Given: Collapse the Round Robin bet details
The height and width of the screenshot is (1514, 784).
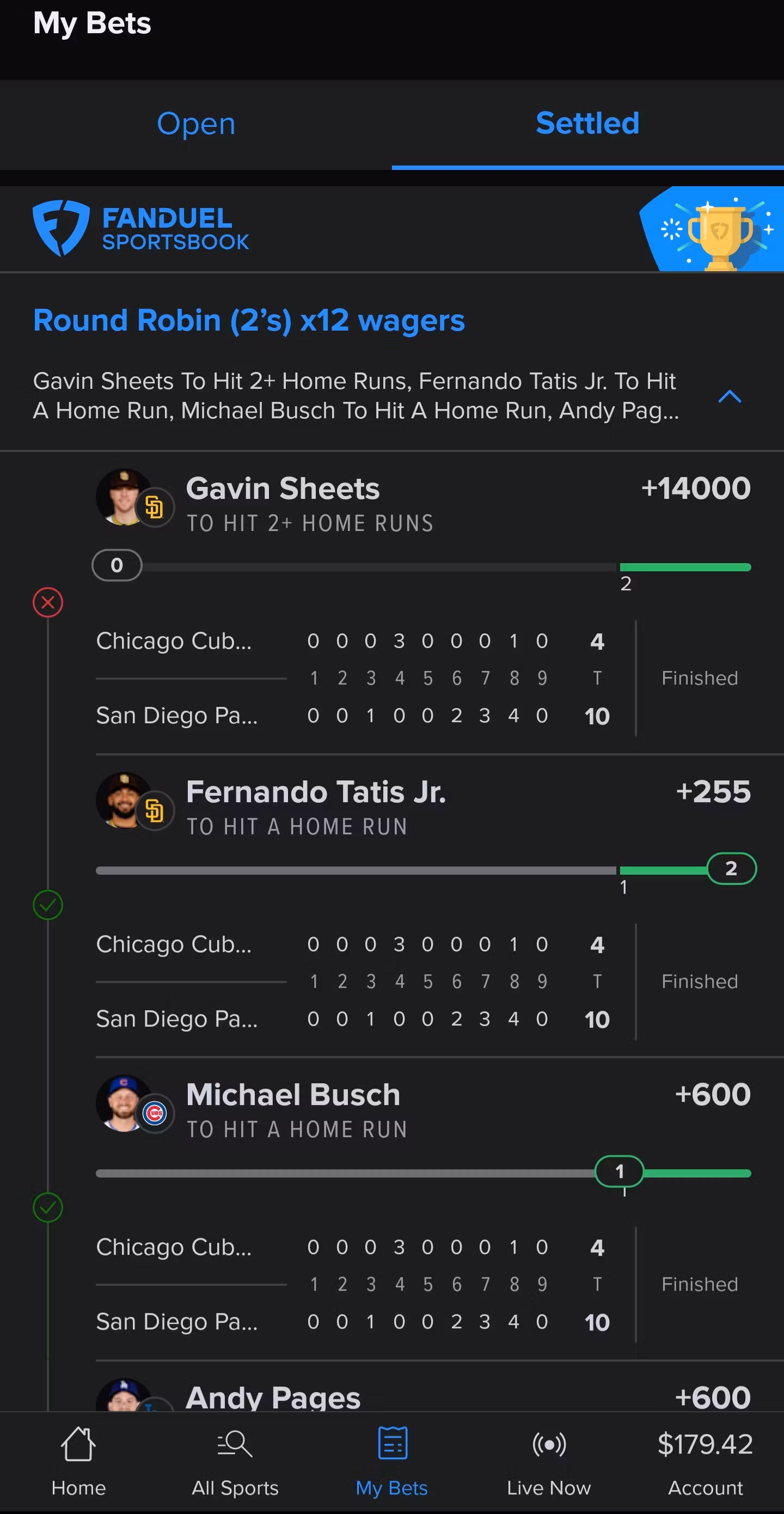Looking at the screenshot, I should [x=730, y=396].
